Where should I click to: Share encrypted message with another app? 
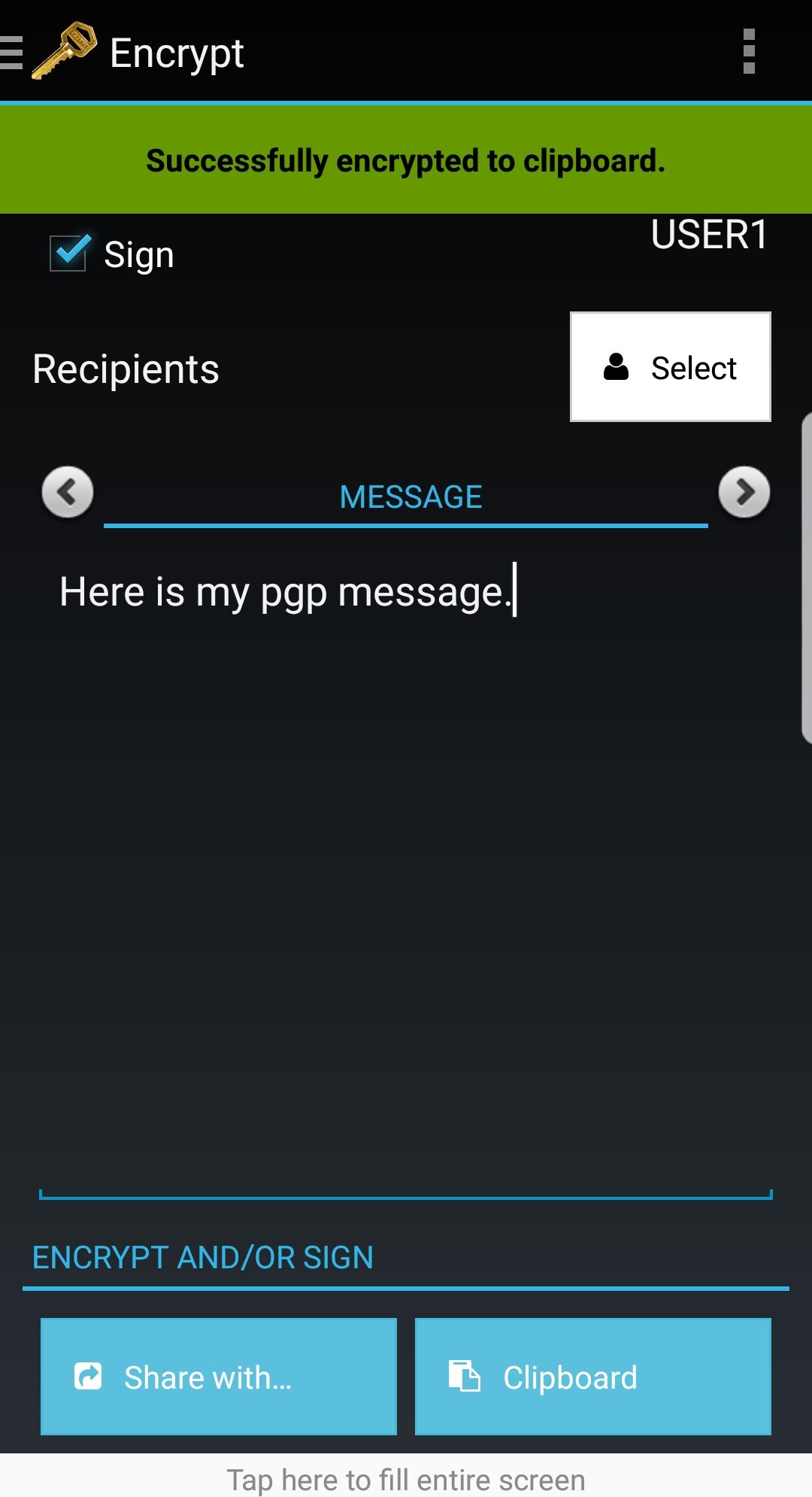(x=218, y=1377)
